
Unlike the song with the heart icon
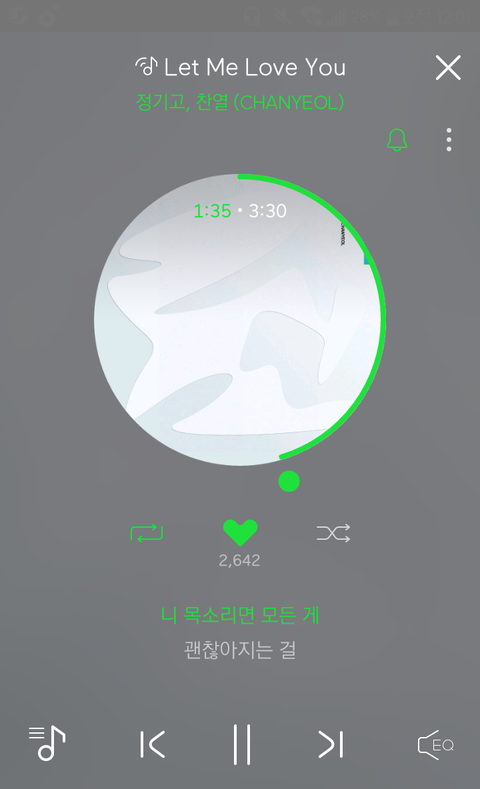(240, 532)
